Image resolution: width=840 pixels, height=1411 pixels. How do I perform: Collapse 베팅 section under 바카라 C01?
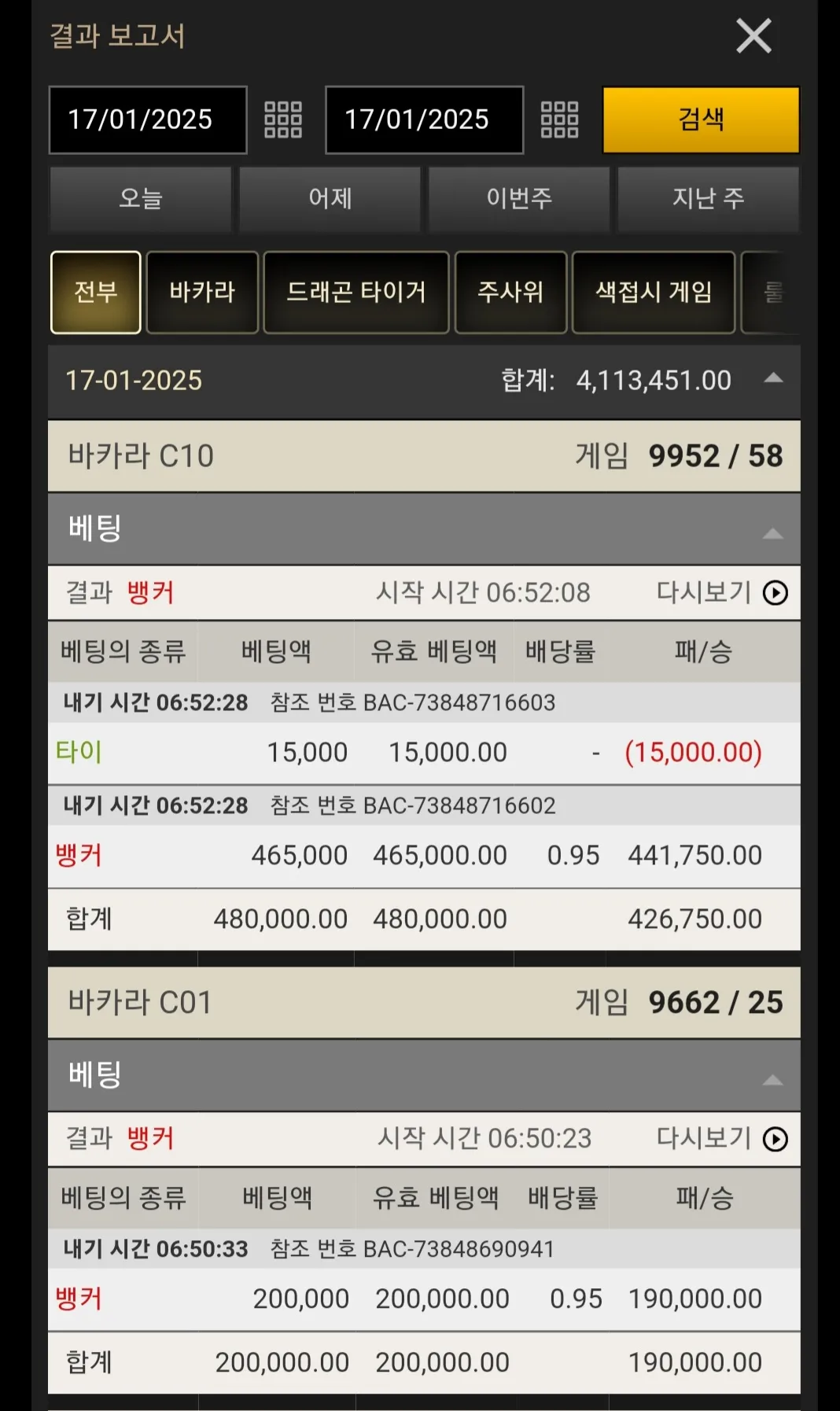(x=772, y=1080)
